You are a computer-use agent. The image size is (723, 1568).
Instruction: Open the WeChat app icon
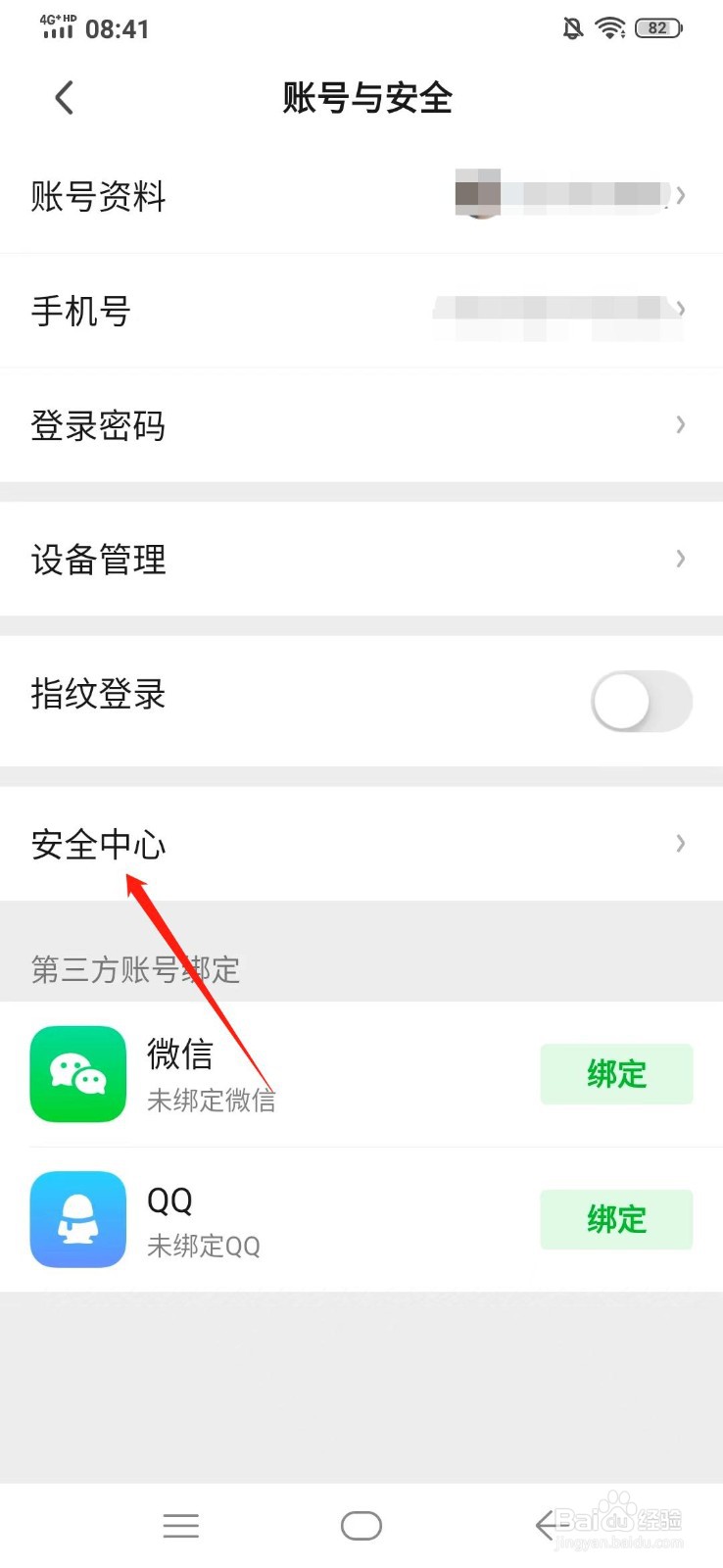tap(77, 1073)
